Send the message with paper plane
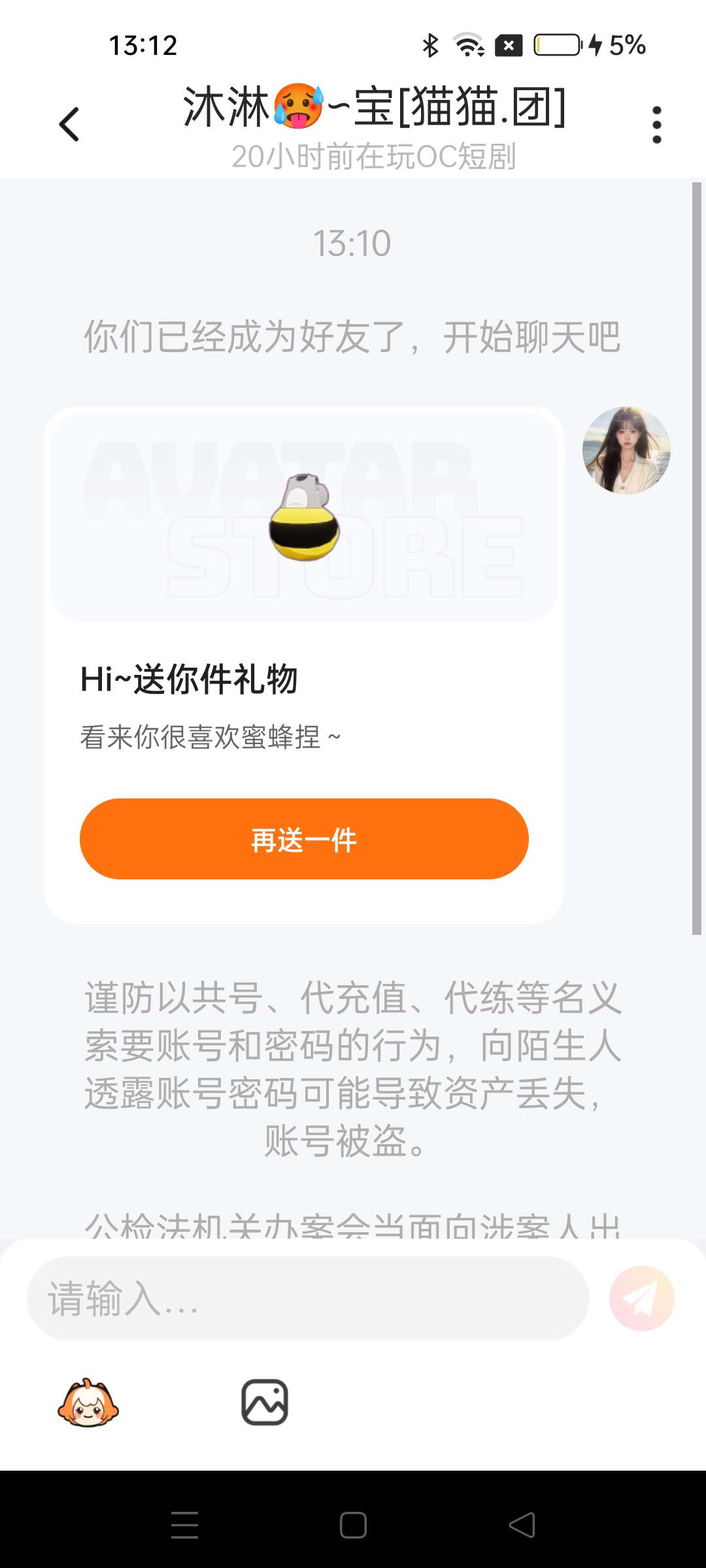The width and height of the screenshot is (706, 1568). tap(641, 1298)
